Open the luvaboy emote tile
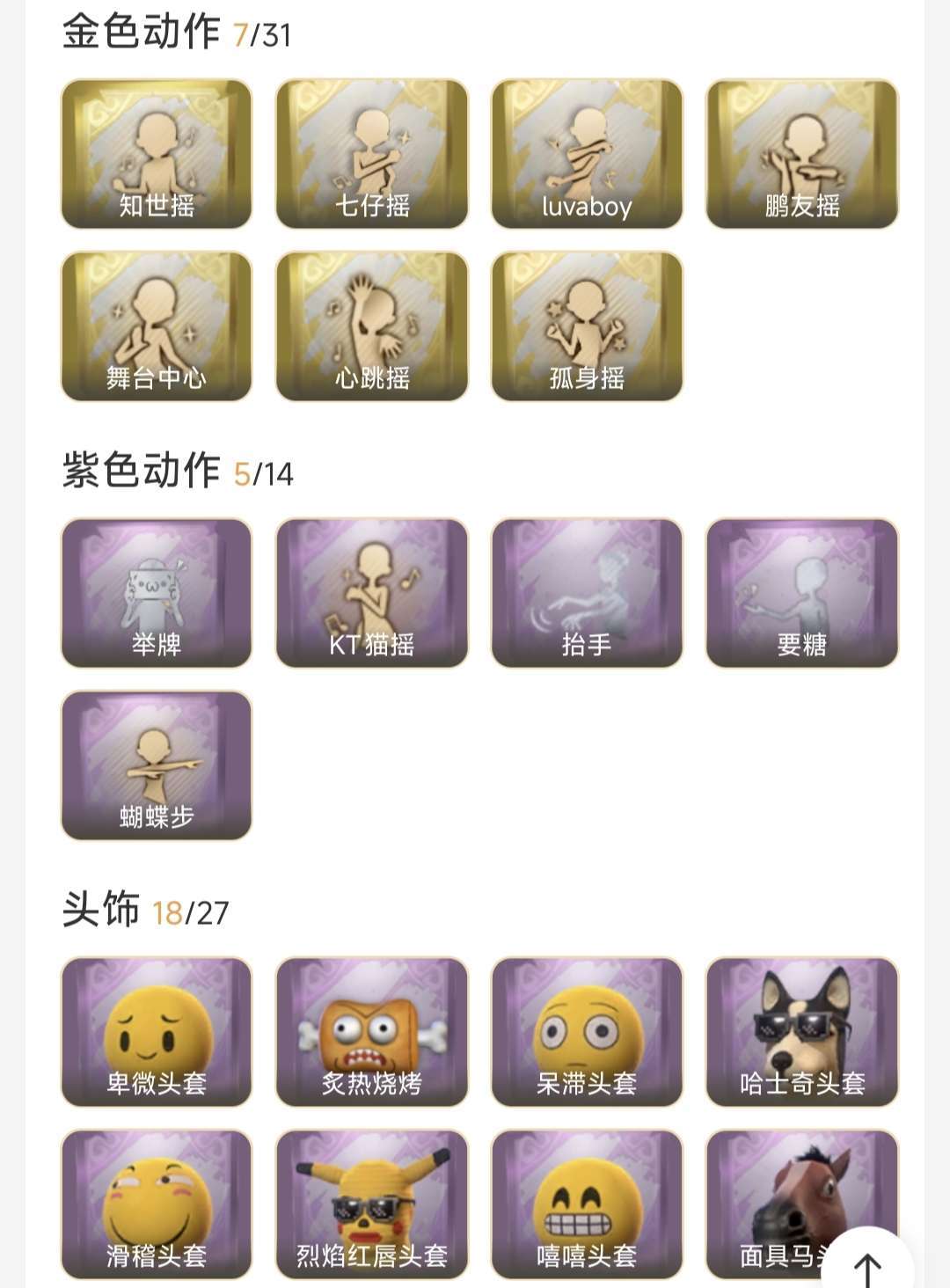 [587, 154]
